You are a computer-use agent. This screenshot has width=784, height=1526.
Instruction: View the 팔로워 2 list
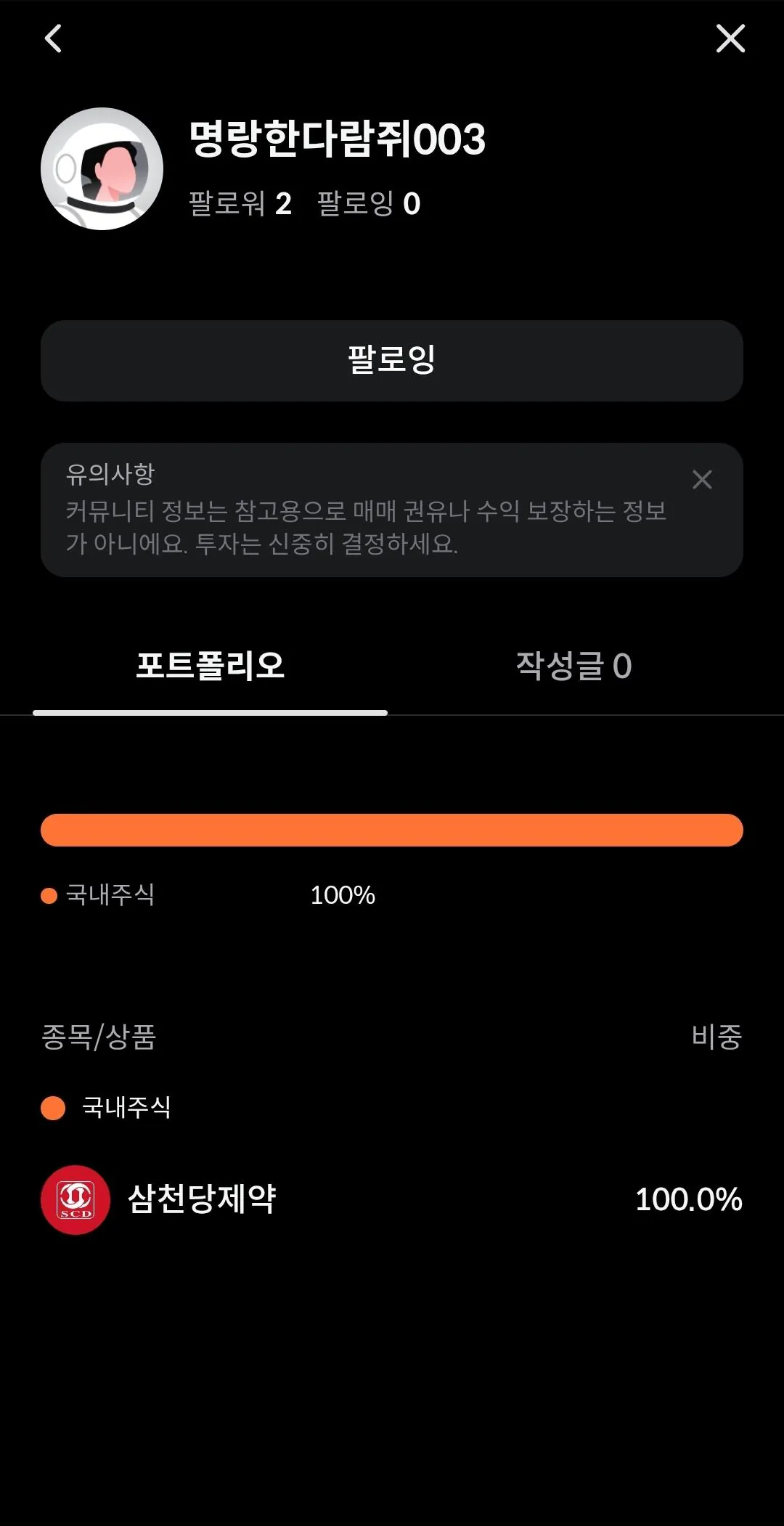coord(240,204)
